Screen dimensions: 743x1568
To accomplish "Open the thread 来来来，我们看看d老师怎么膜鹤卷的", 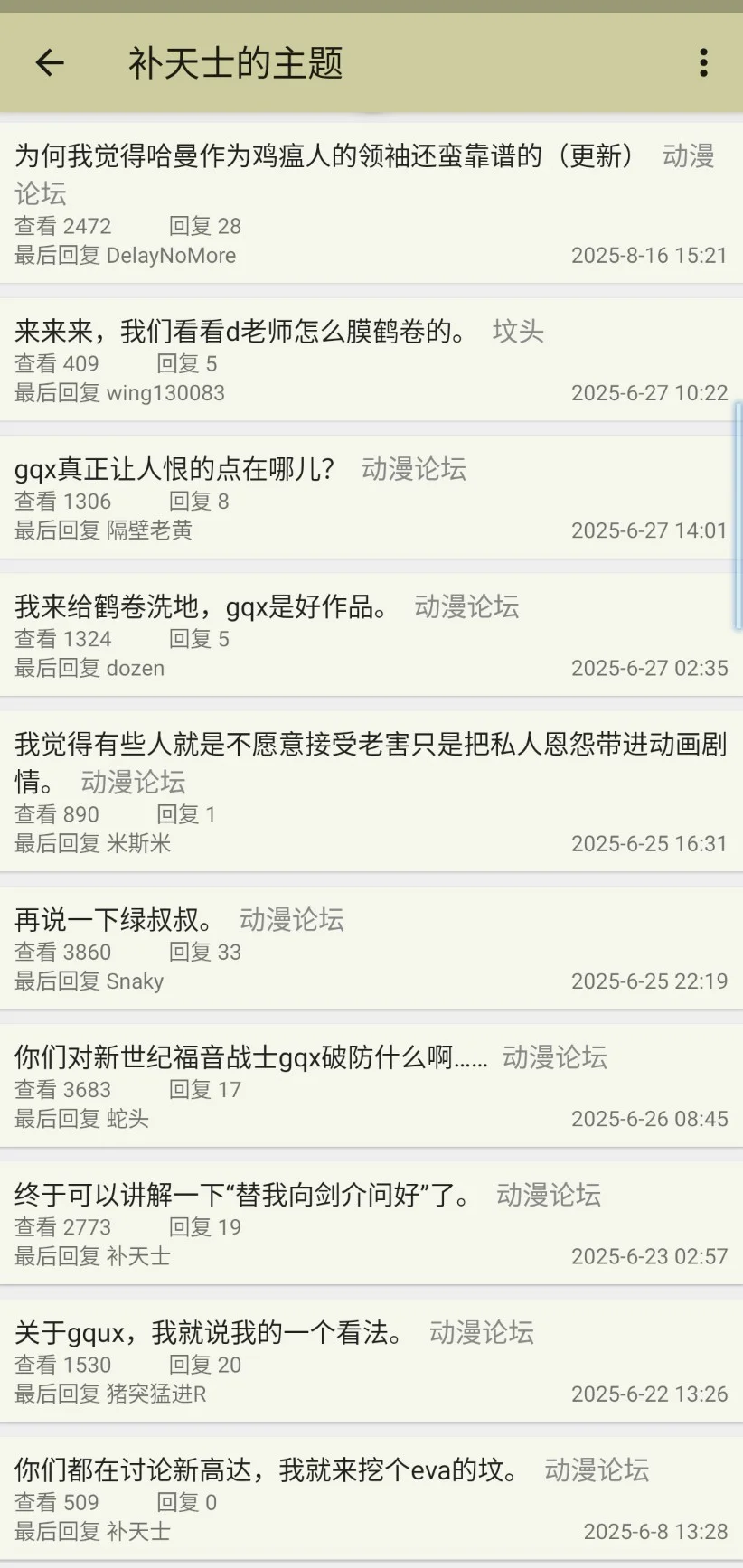I will click(x=371, y=359).
